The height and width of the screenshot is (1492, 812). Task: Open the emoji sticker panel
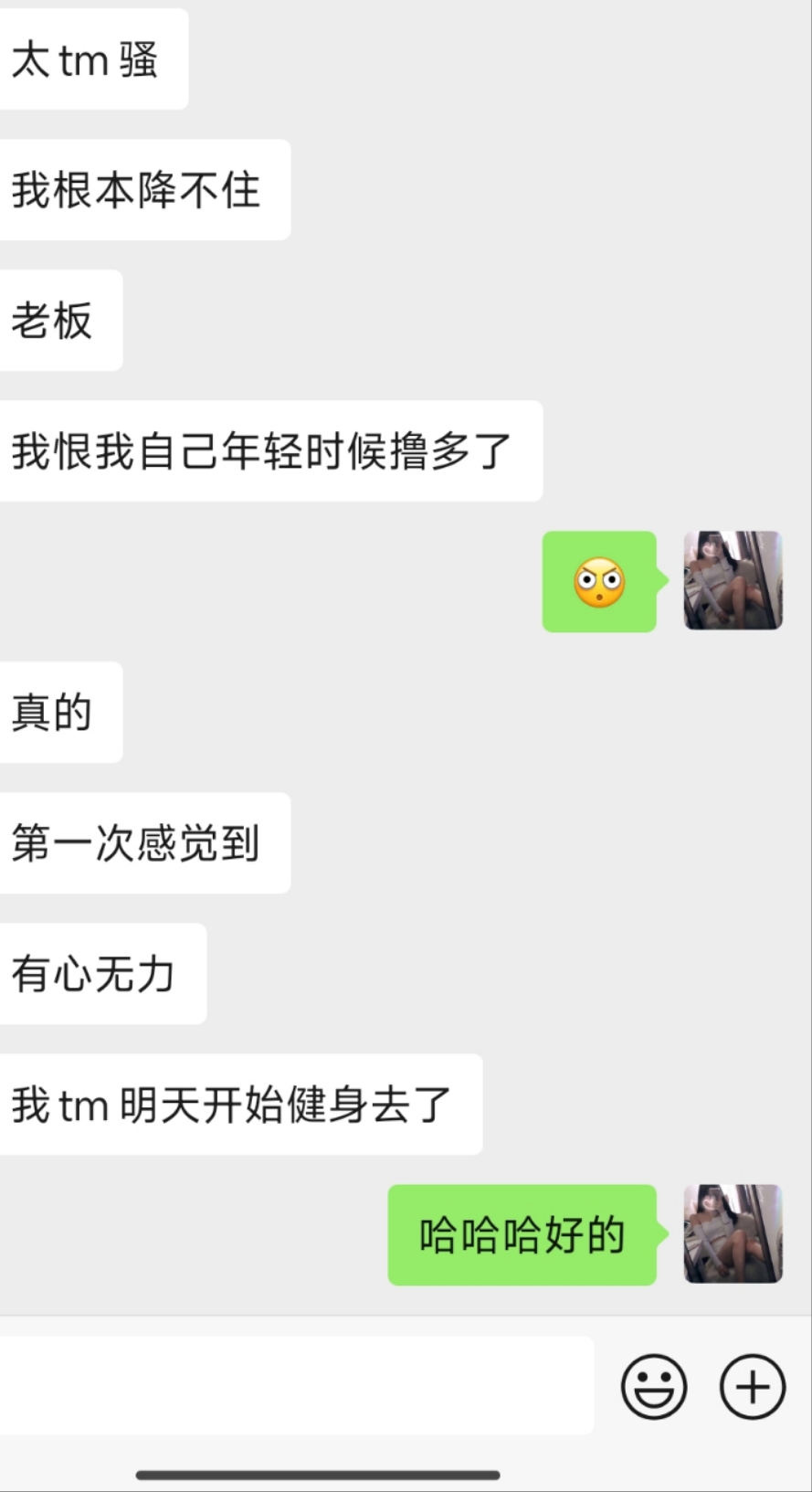point(654,1386)
